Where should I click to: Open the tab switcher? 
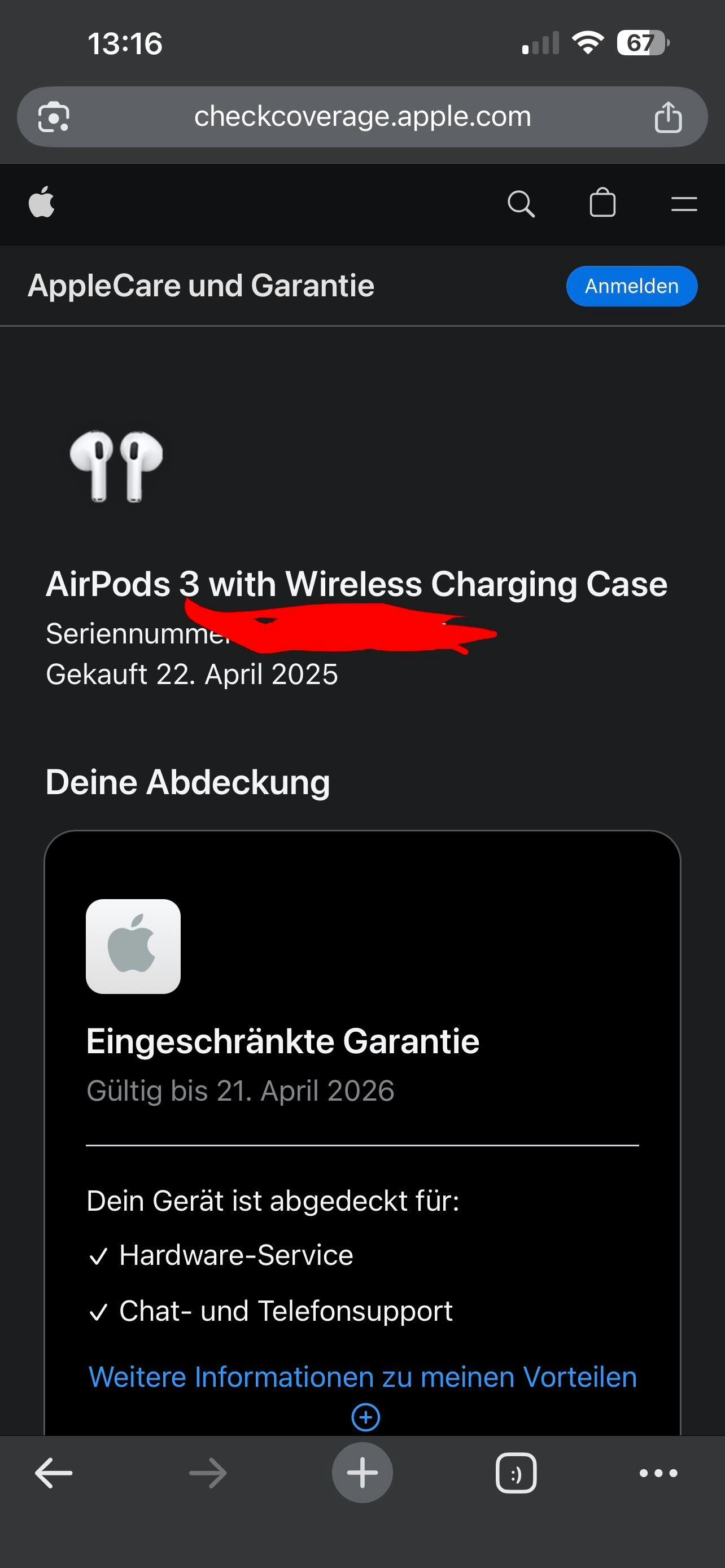[x=516, y=1473]
